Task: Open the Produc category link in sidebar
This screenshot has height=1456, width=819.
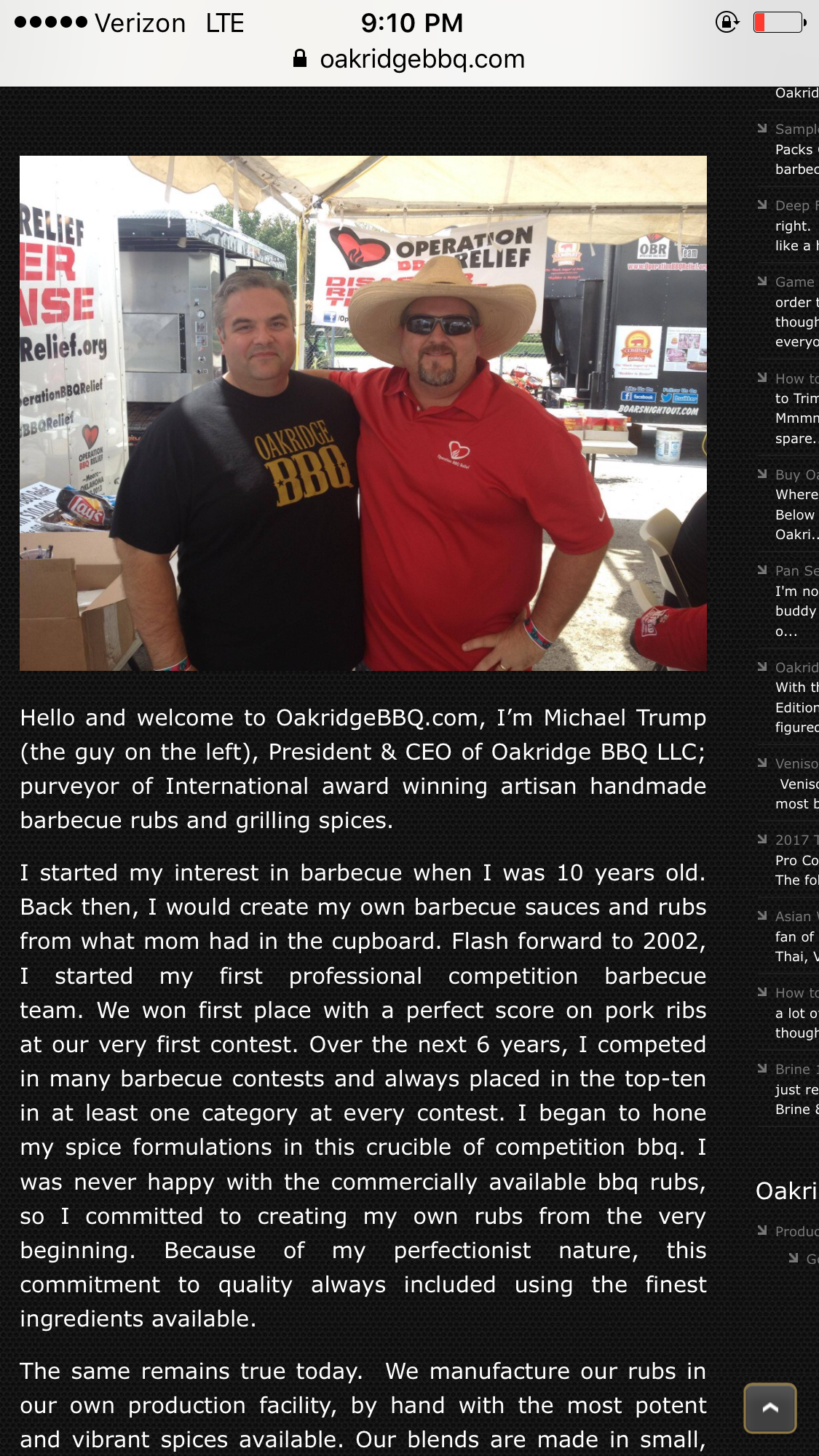Action: 796,1232
